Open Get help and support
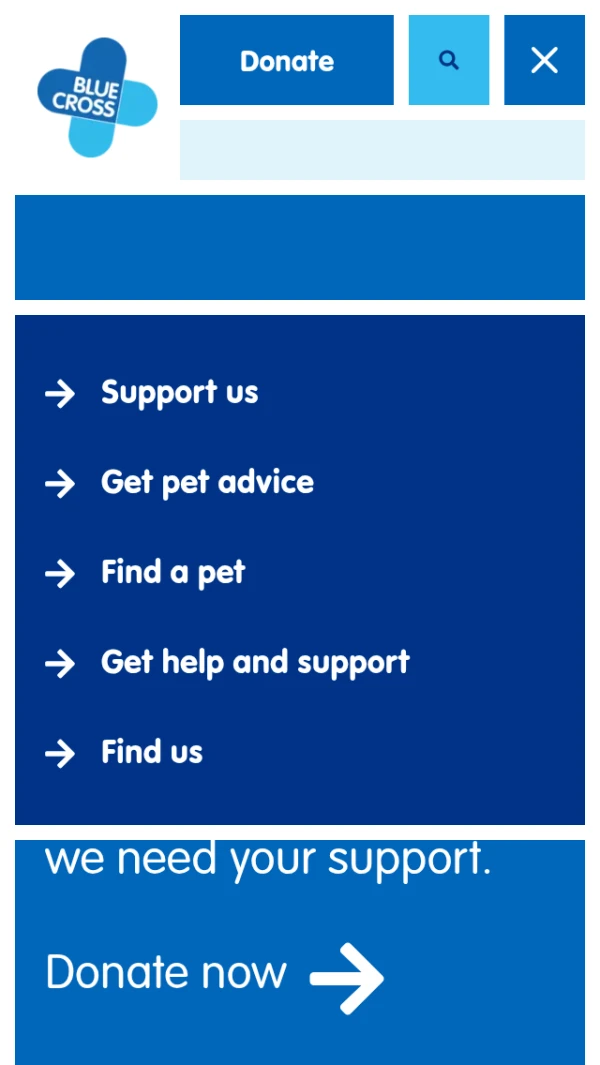The image size is (600, 1065). [255, 663]
